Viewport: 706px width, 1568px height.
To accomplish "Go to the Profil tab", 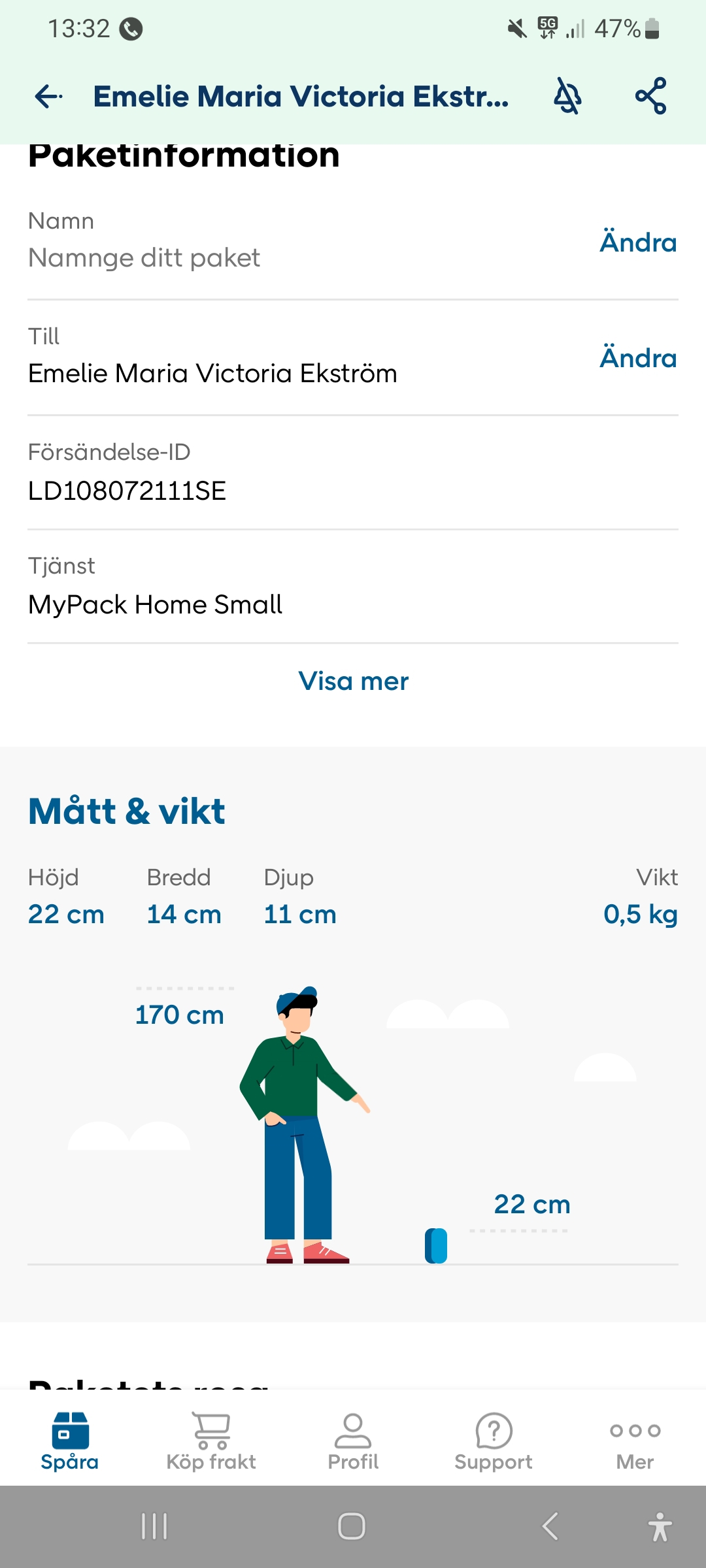I will [x=353, y=1441].
